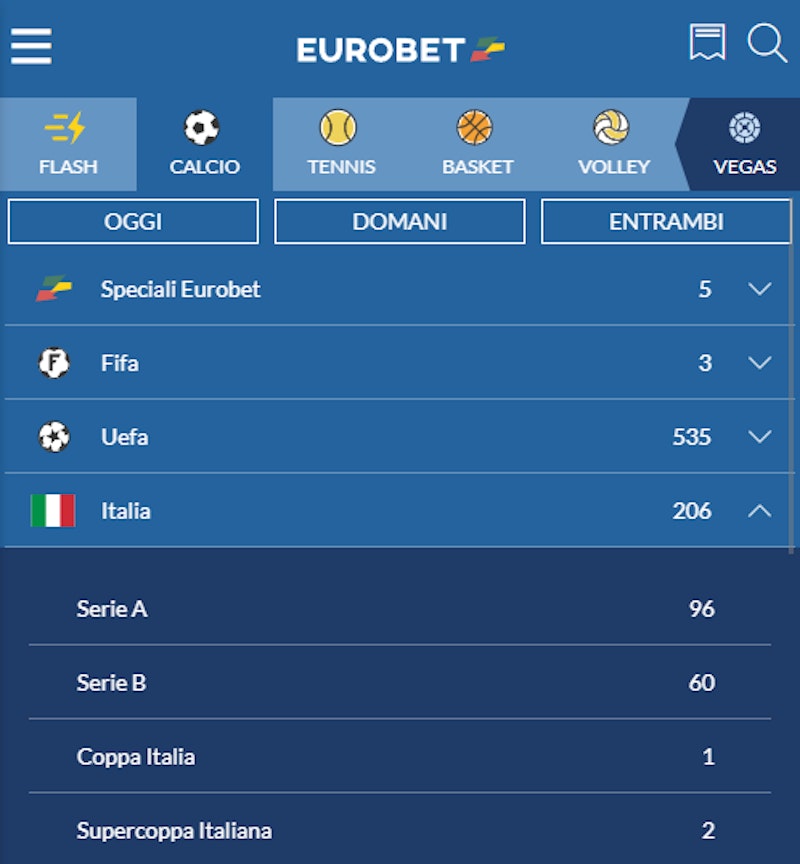Collapse the Italia category
Screen dimensions: 800x864
[400, 511]
